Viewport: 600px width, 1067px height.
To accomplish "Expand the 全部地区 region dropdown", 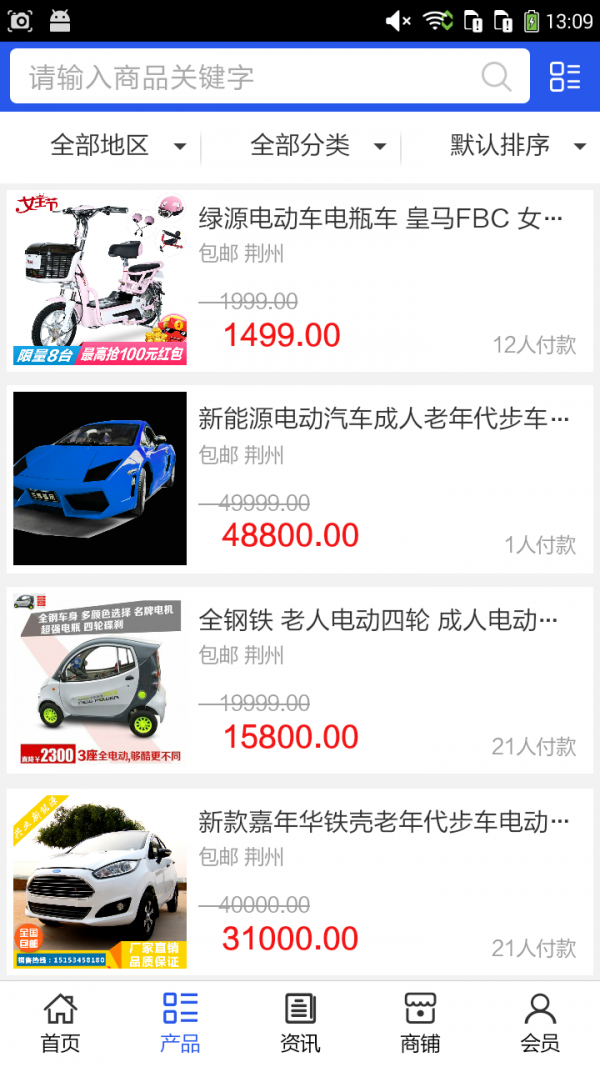I will (x=118, y=146).
